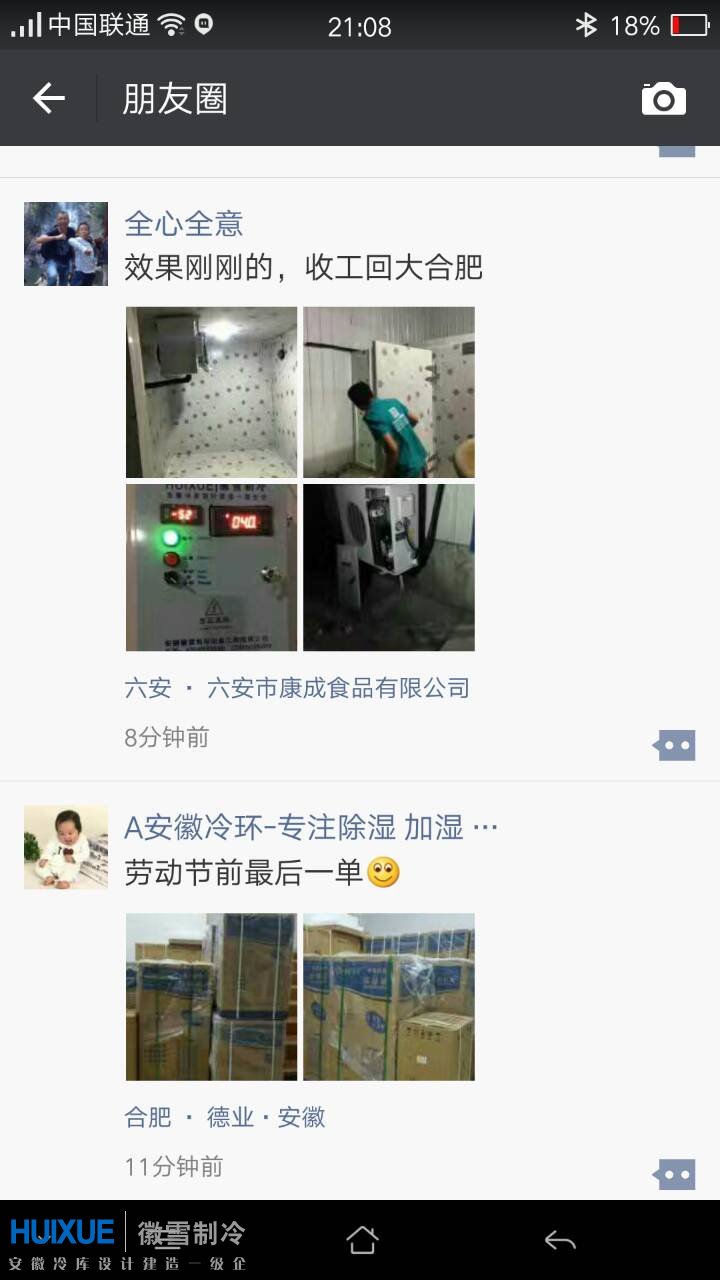The image size is (720, 1280).
Task: View the photo of the worker in teal shirt
Action: tap(389, 392)
